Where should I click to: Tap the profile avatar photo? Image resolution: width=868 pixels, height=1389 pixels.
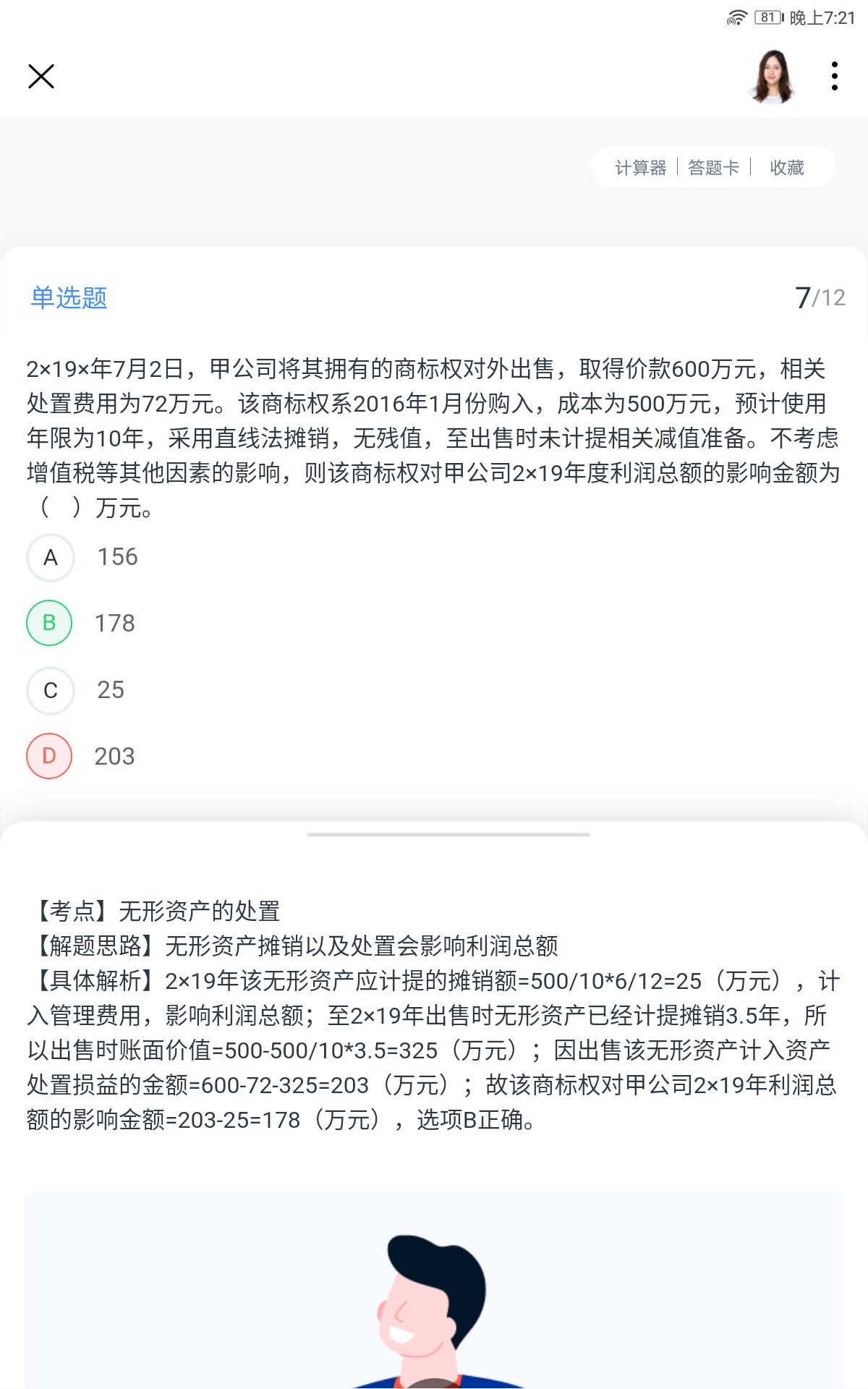tap(772, 76)
